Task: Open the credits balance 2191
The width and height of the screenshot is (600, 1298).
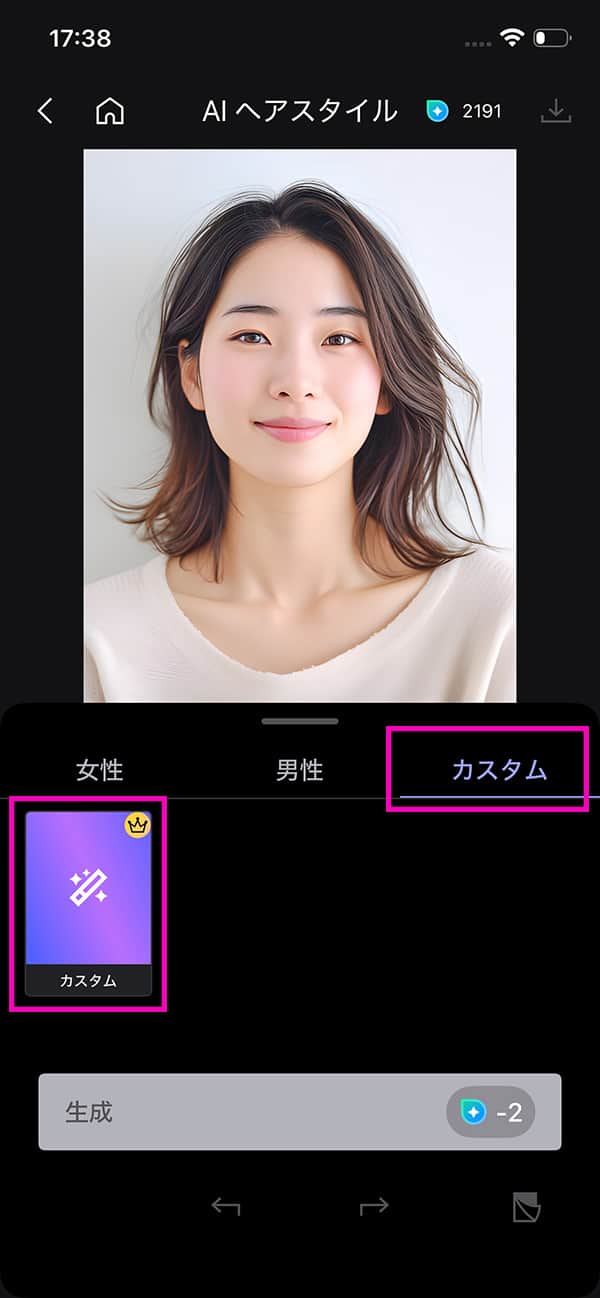Action: click(464, 111)
